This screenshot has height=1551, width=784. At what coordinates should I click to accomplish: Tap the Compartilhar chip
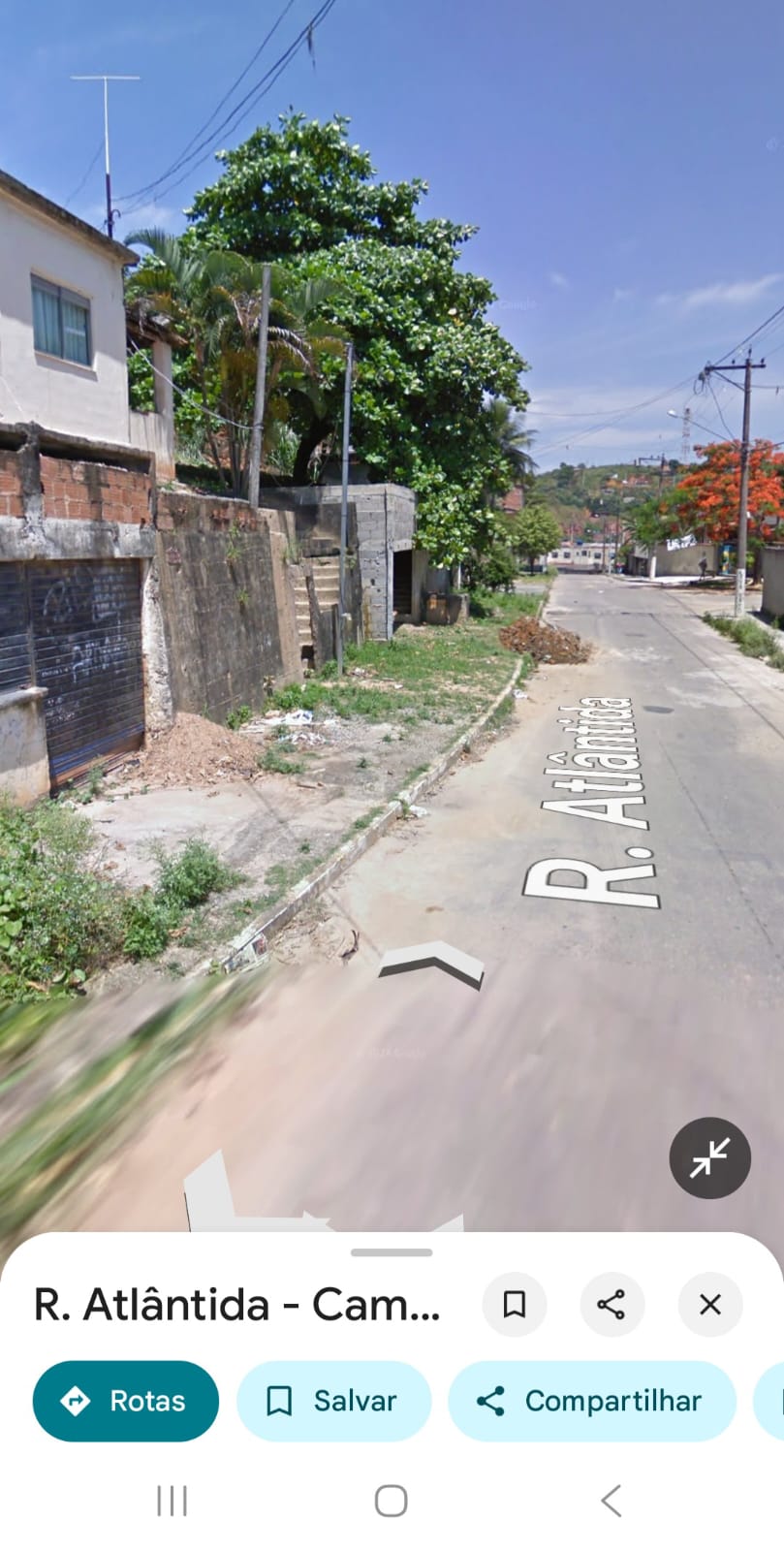591,1401
